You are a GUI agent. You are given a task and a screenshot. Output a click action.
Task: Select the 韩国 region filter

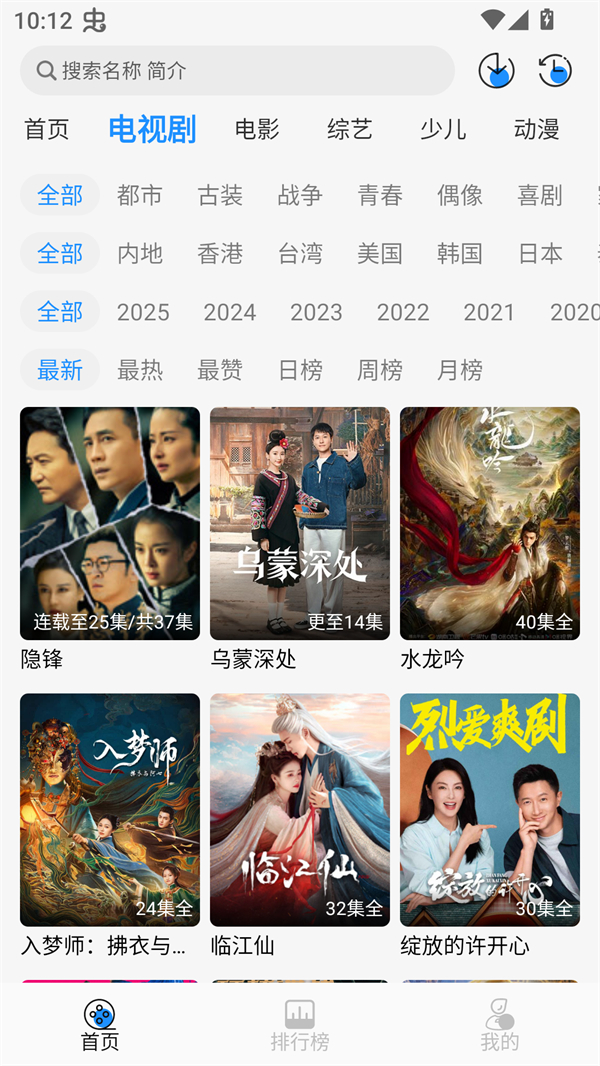460,253
